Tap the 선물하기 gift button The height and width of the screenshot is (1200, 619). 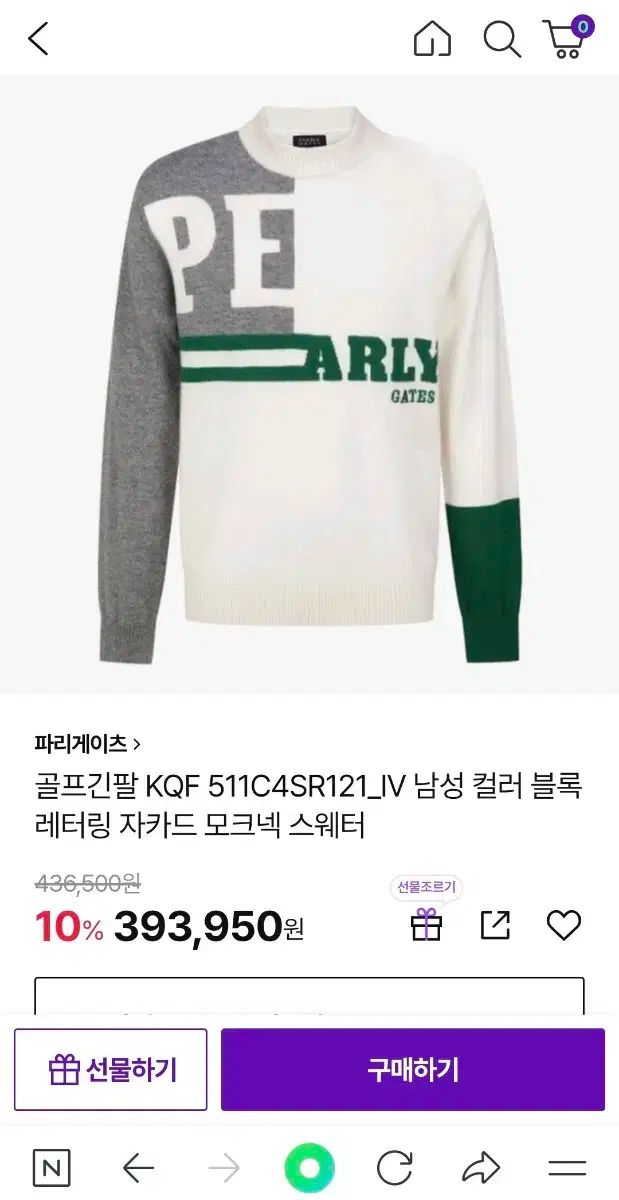[x=111, y=1069]
